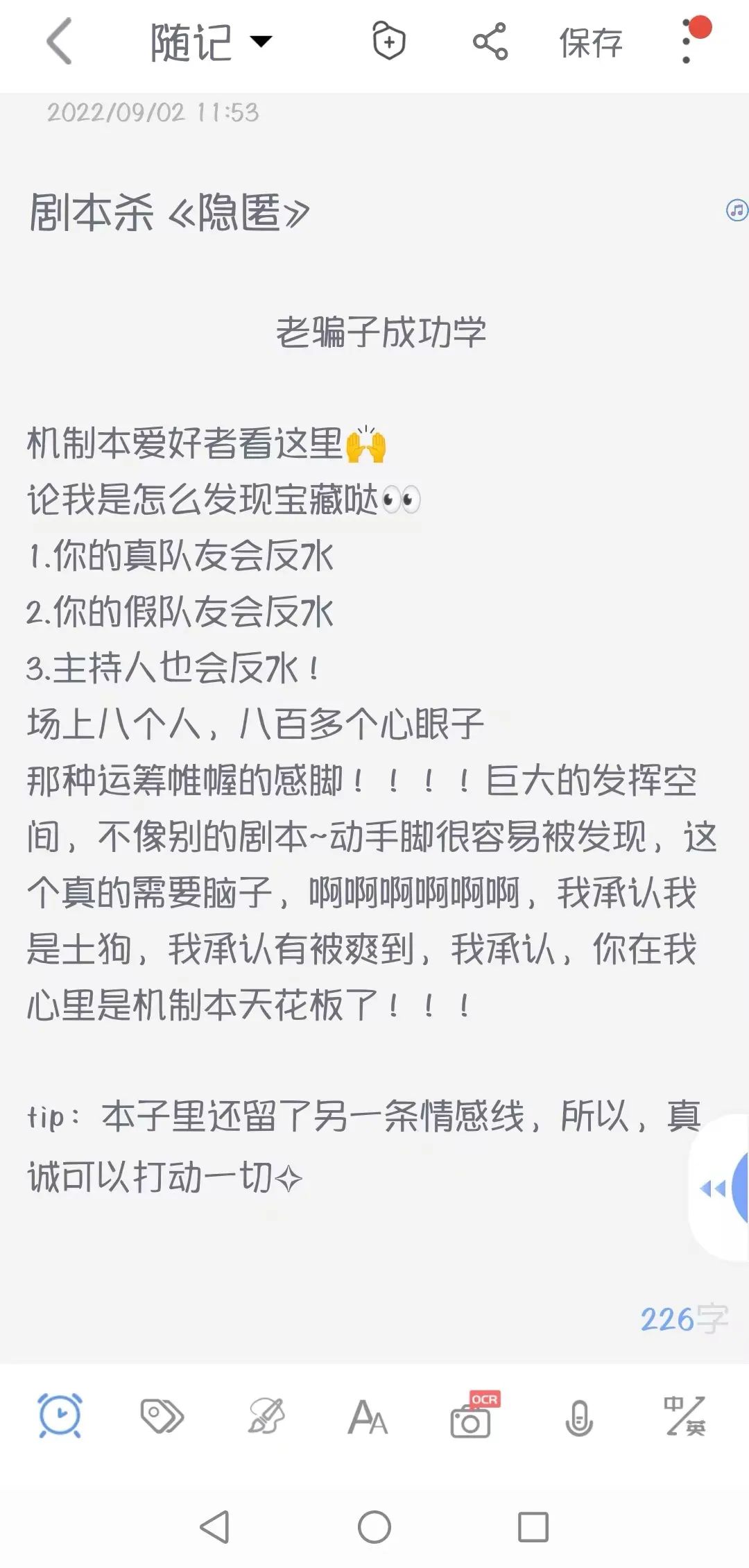This screenshot has width=749, height=1568.
Task: Start voice input with the microphone
Action: 578,1417
